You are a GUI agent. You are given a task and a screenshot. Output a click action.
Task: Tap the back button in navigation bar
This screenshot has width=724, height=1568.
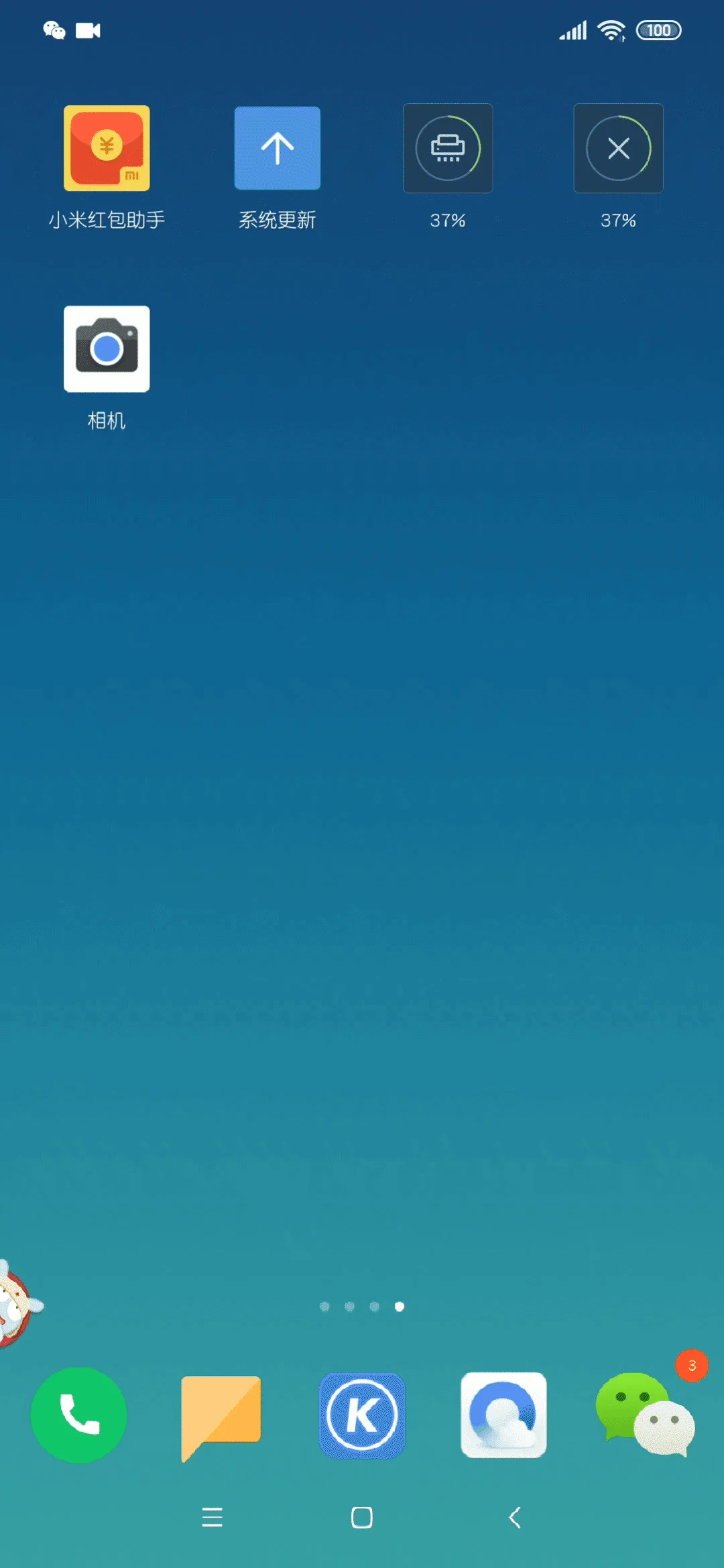[x=514, y=1517]
